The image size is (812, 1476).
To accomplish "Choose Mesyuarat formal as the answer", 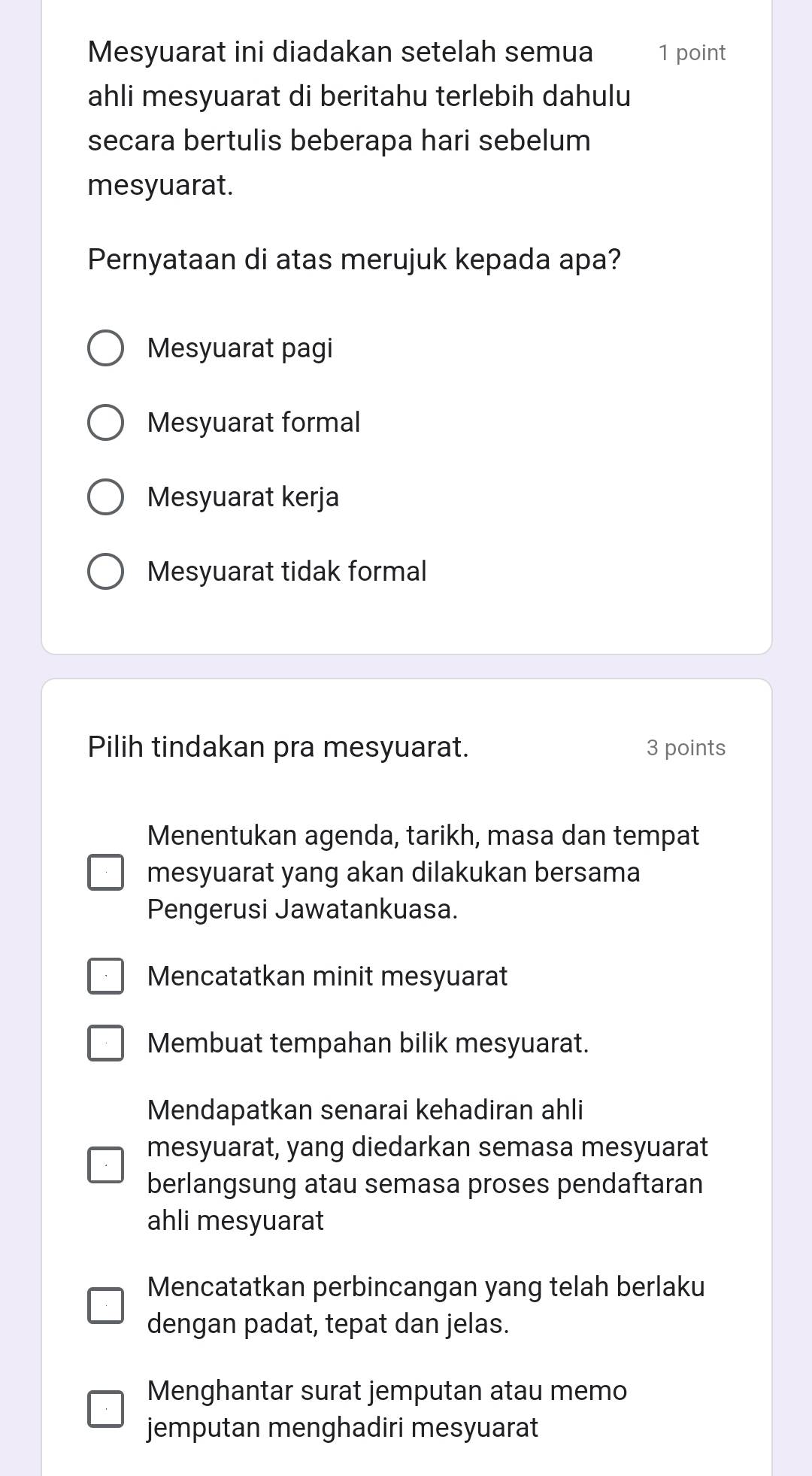I will coord(106,423).
